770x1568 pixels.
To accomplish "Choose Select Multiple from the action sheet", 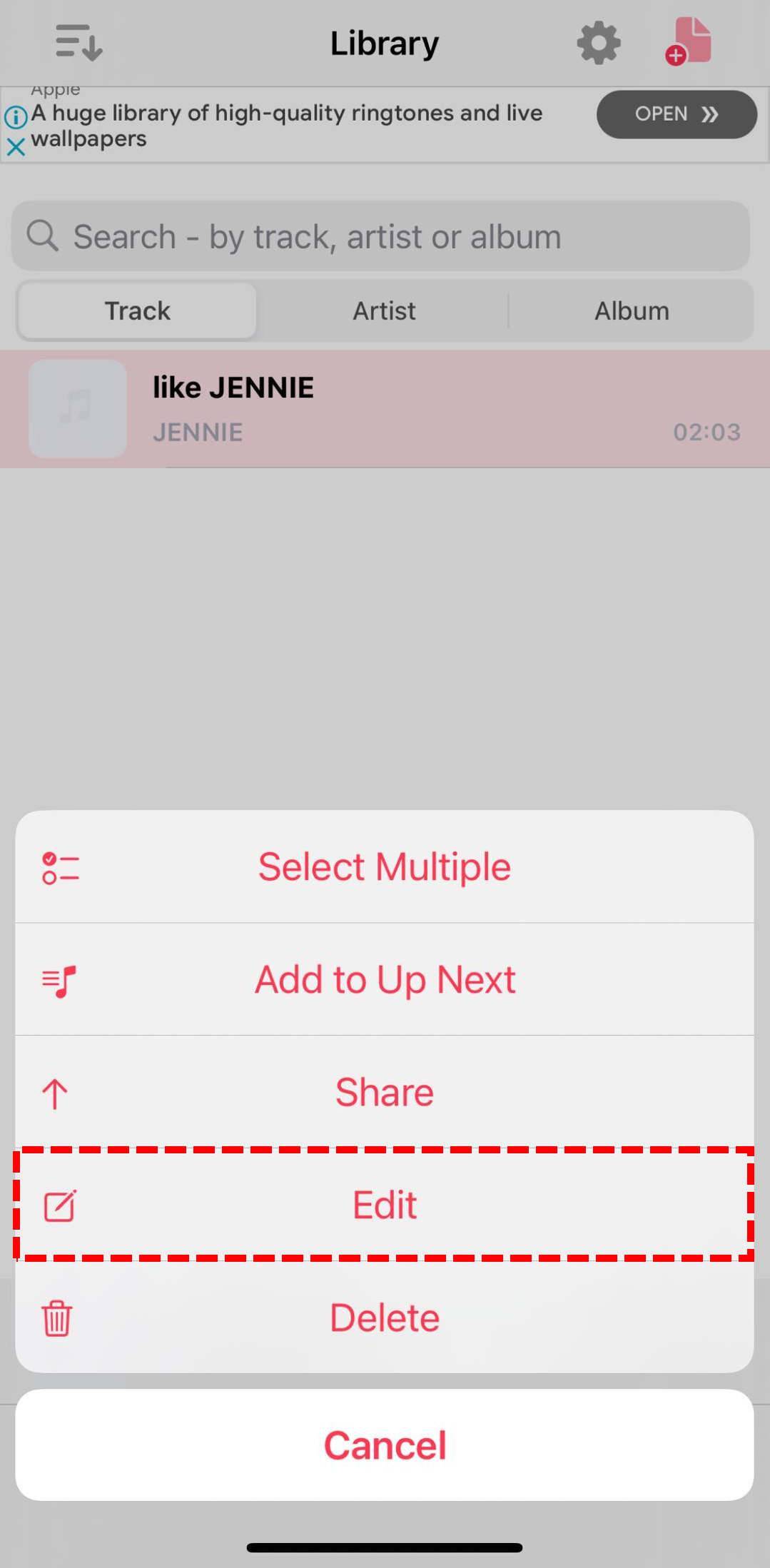I will coord(384,866).
